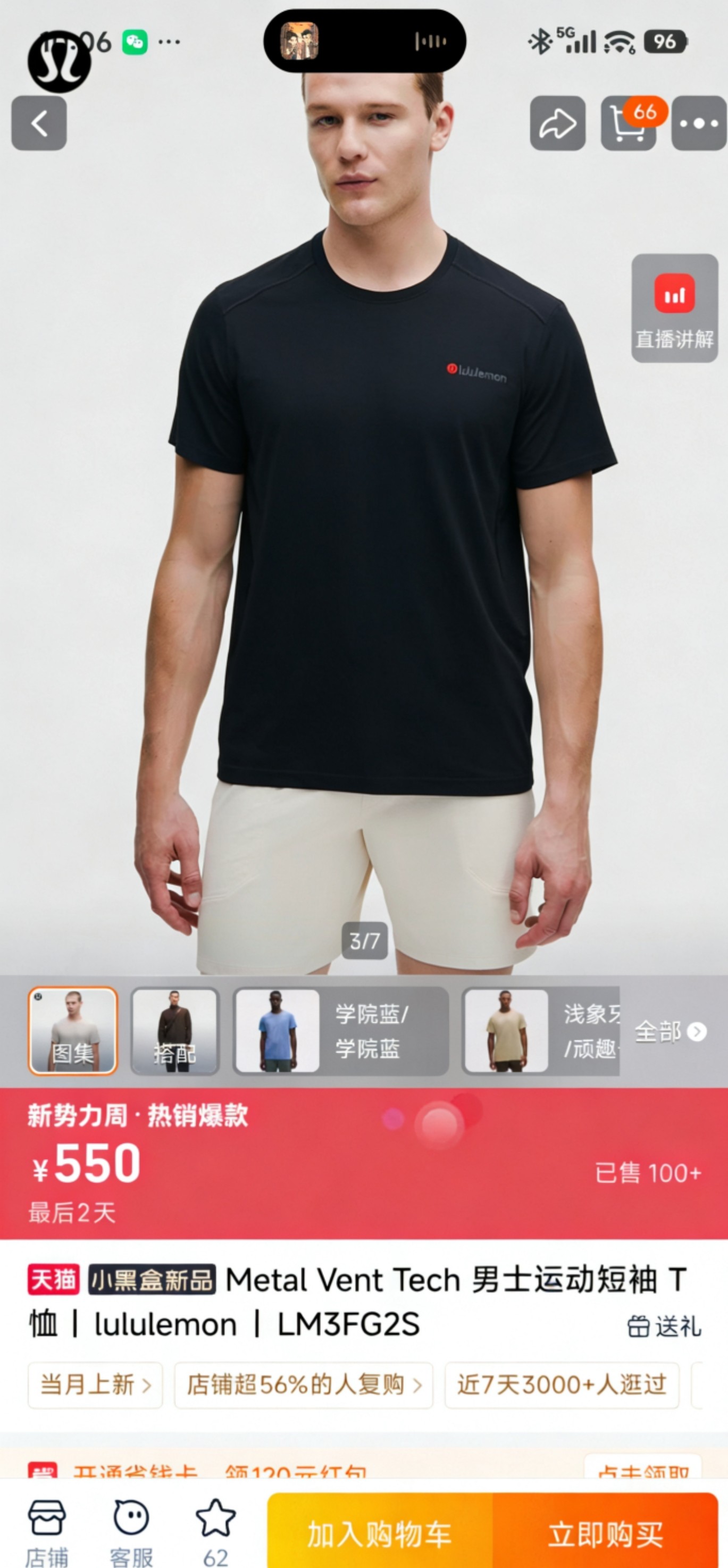This screenshot has height=1568, width=728.
Task: Claim the 120元红包 via 点击领取
Action: click(x=643, y=1469)
